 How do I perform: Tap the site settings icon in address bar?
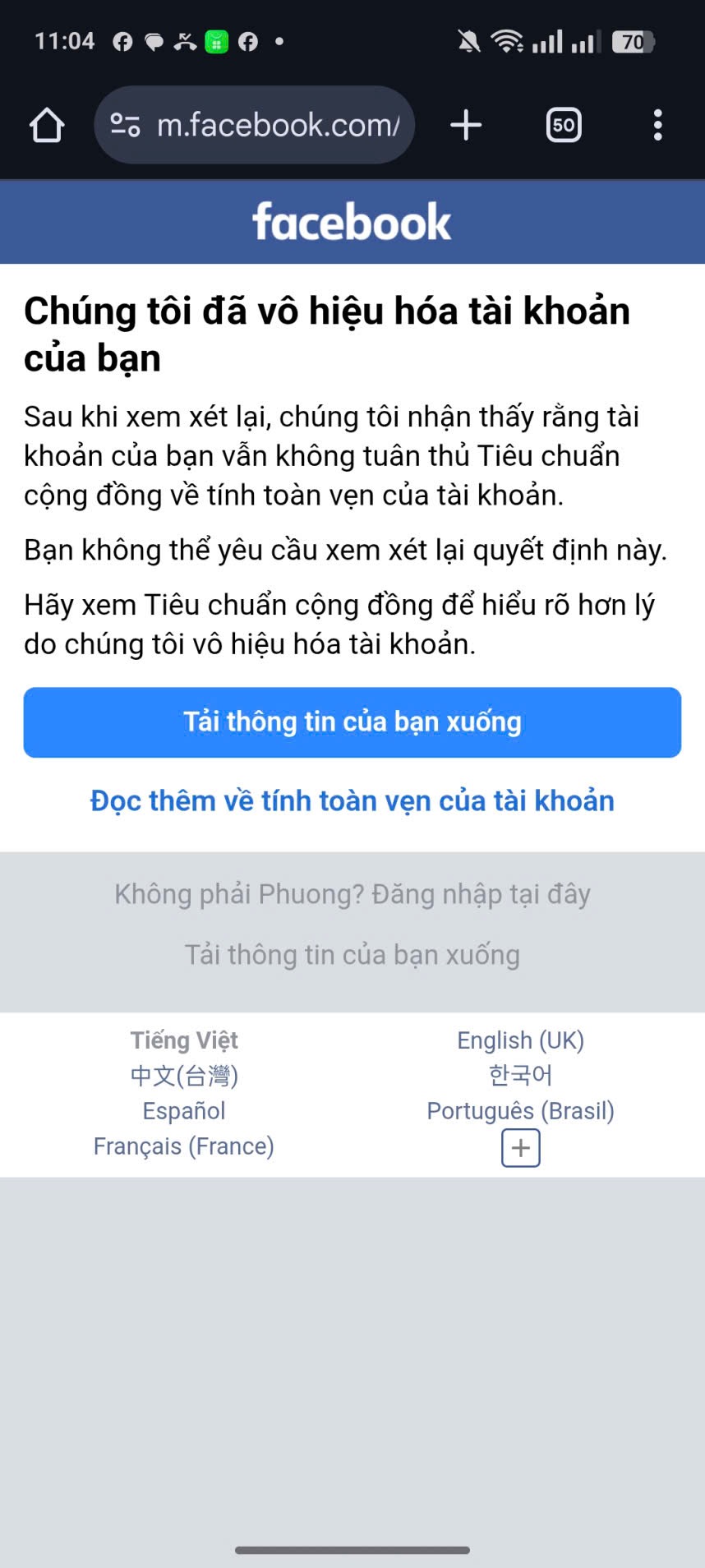[x=125, y=125]
